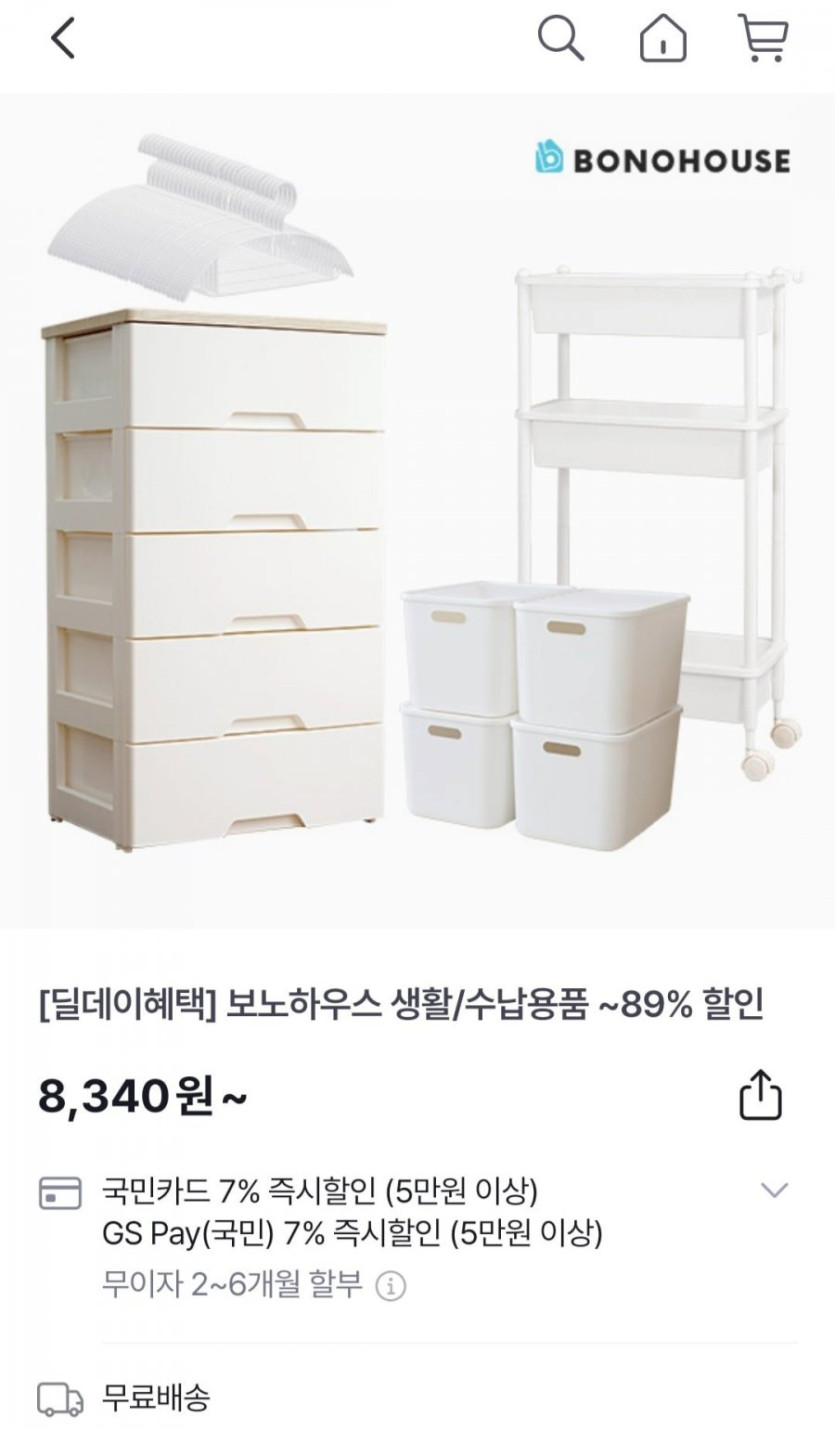Screen dimensions: 835x1429
Task: Open installment info icon next to 무이자 할부
Action: 390,1286
